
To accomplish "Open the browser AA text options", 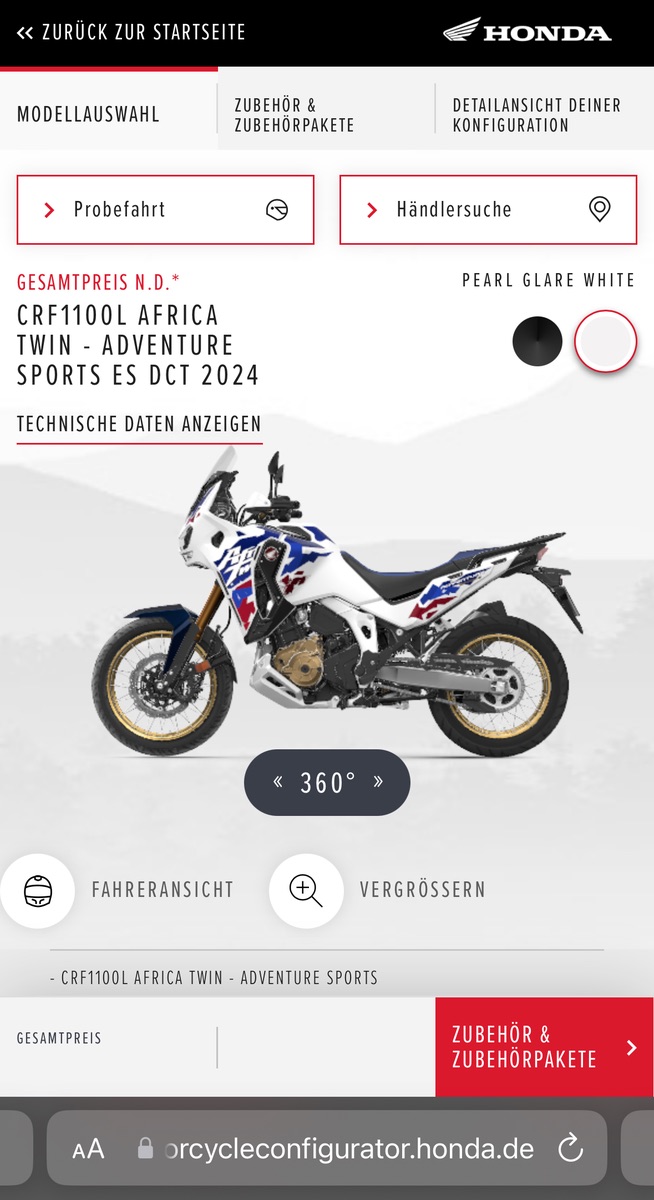I will (88, 1148).
